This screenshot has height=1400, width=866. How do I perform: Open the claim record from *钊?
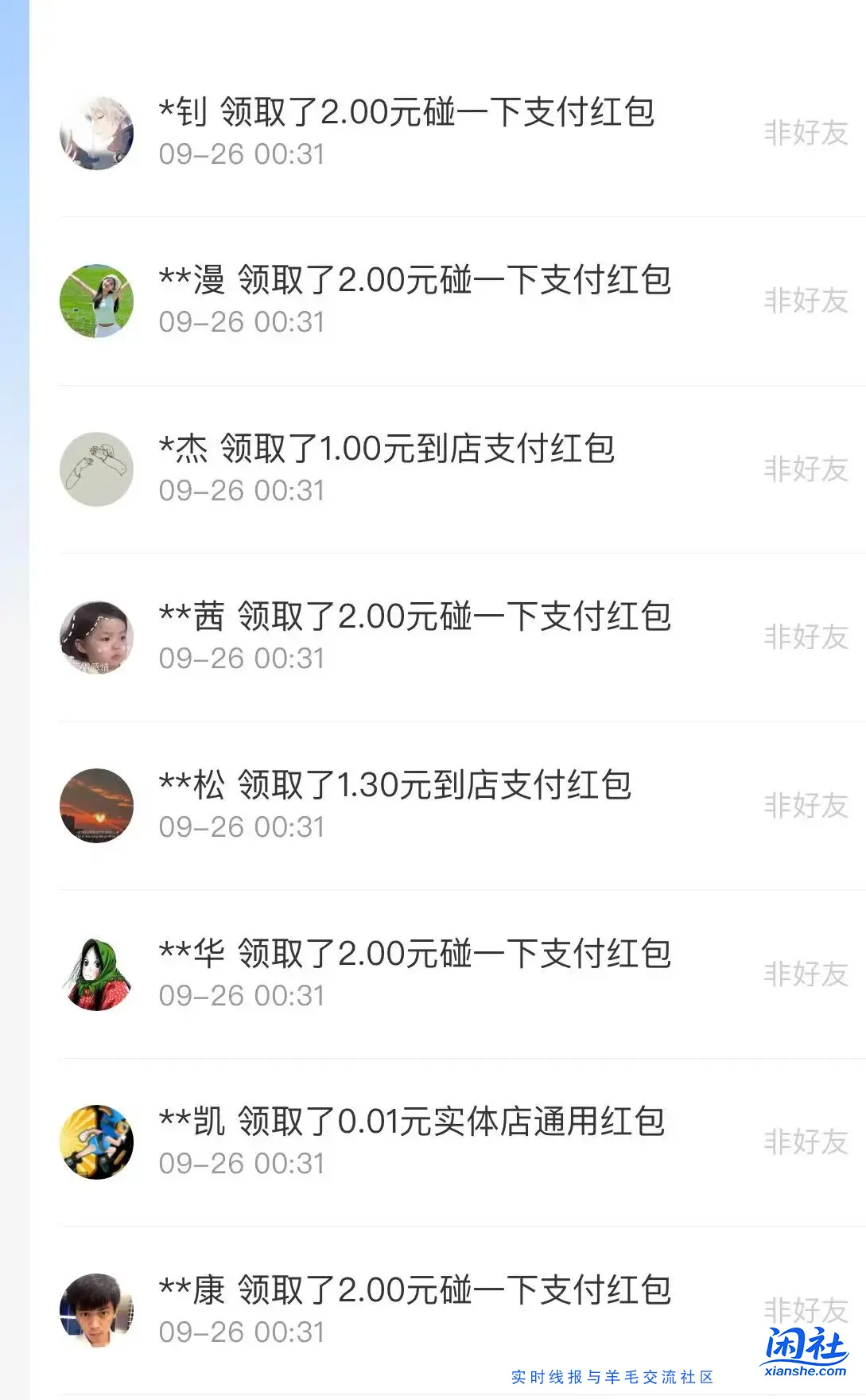click(x=406, y=131)
